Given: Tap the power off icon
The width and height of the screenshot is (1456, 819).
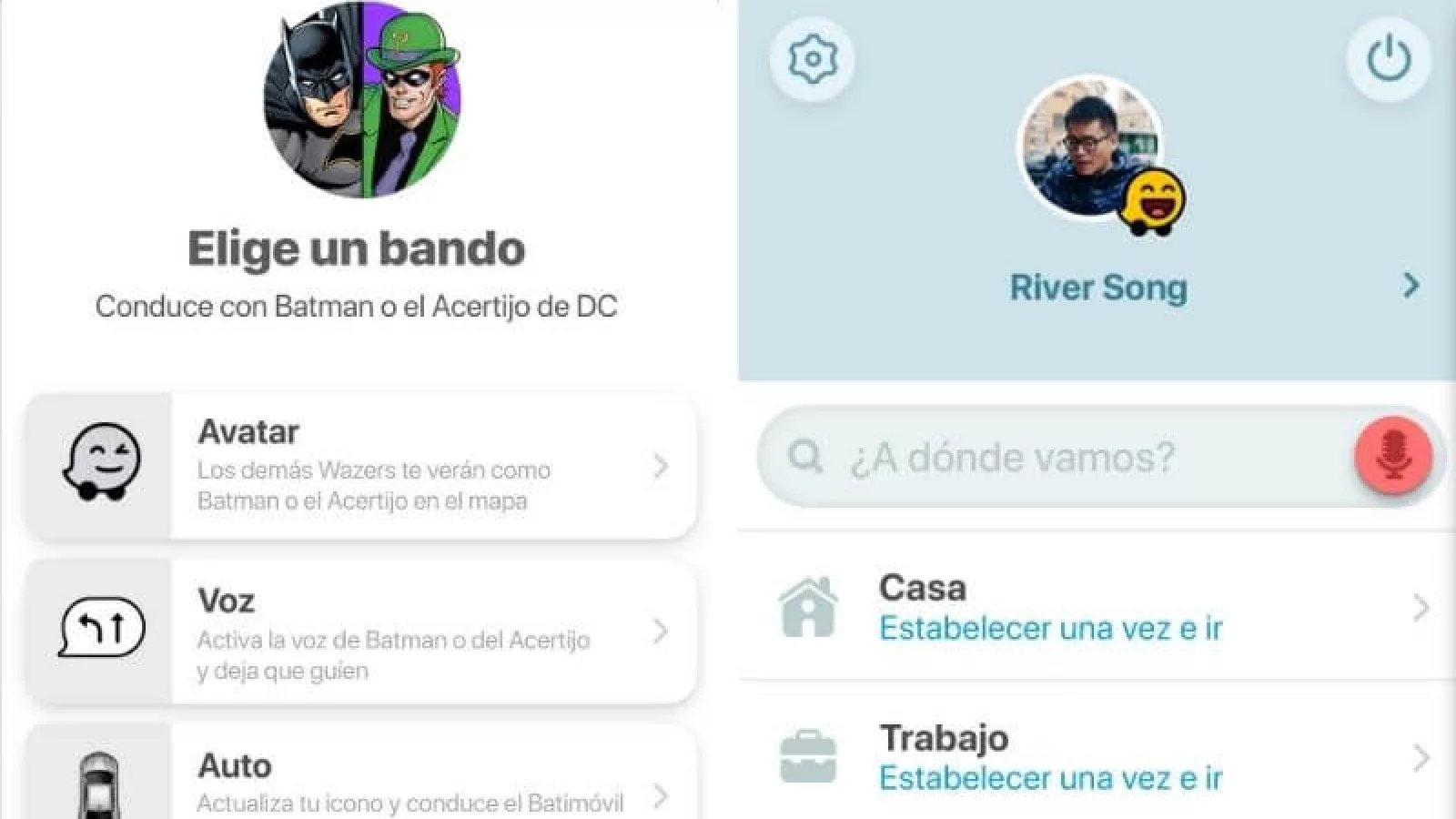Looking at the screenshot, I should click(1389, 59).
